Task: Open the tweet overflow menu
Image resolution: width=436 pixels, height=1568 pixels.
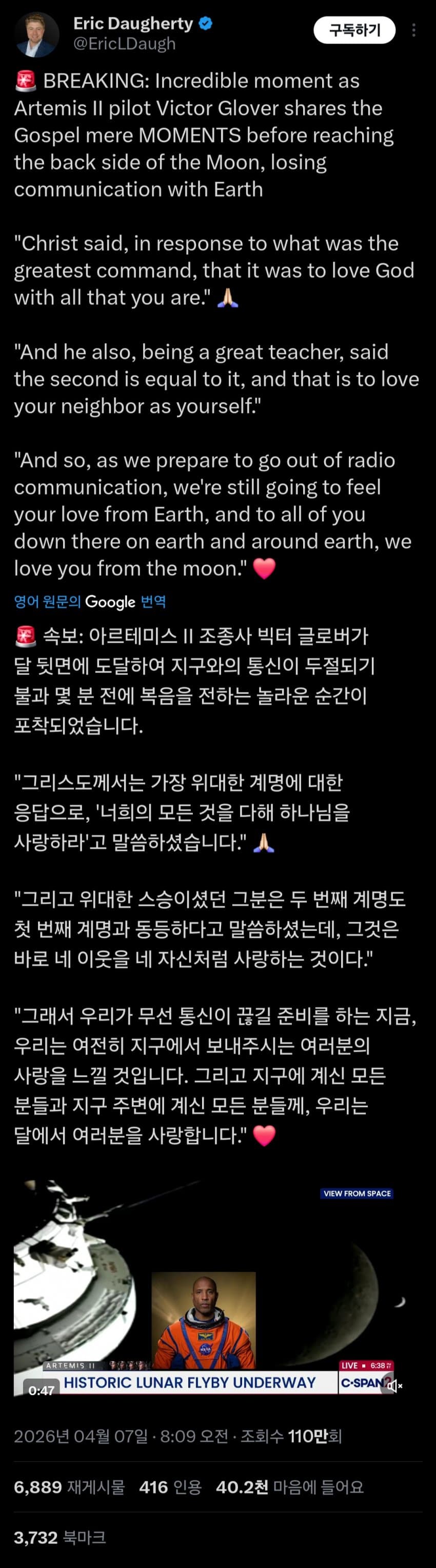Action: (414, 30)
